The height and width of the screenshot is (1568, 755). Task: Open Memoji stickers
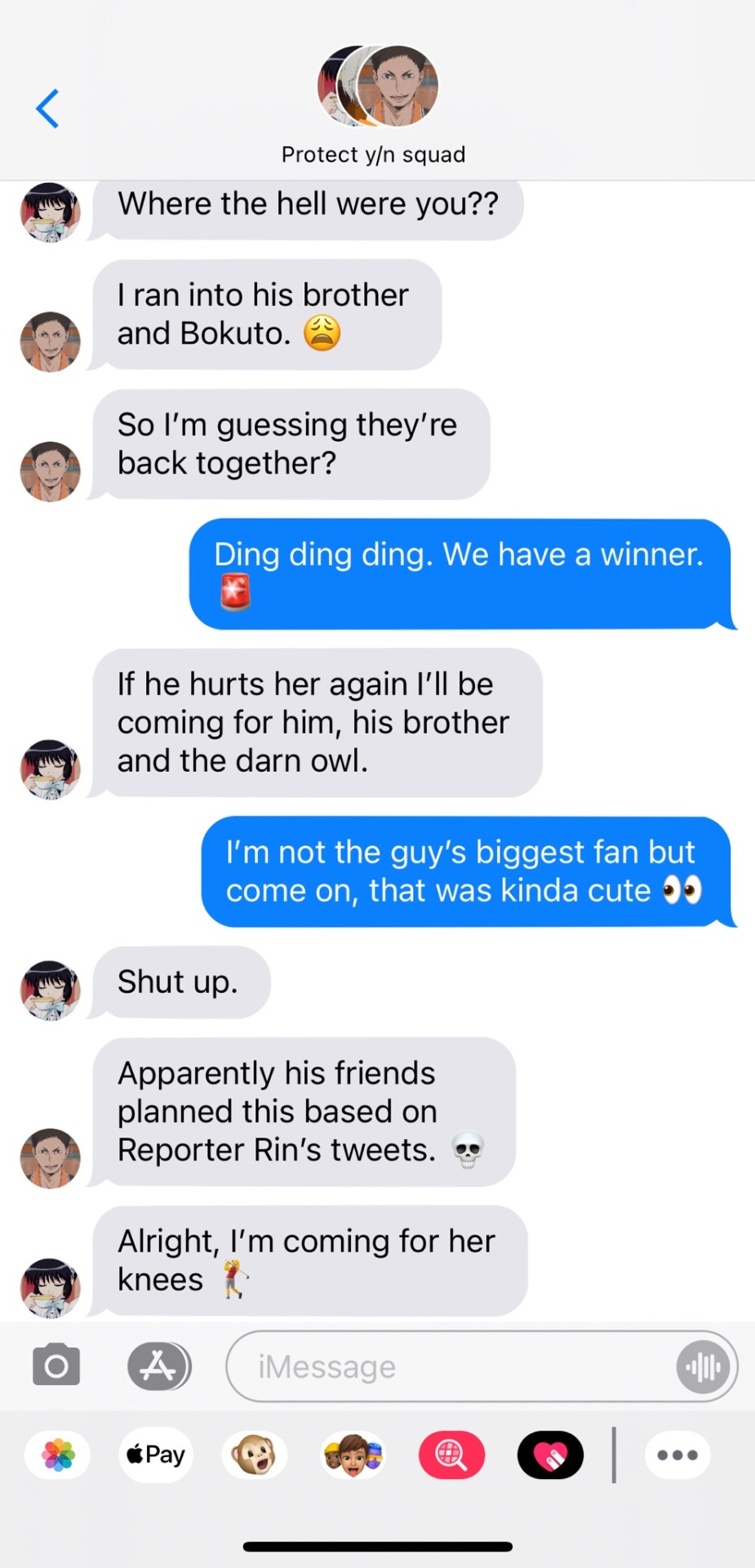point(353,1454)
